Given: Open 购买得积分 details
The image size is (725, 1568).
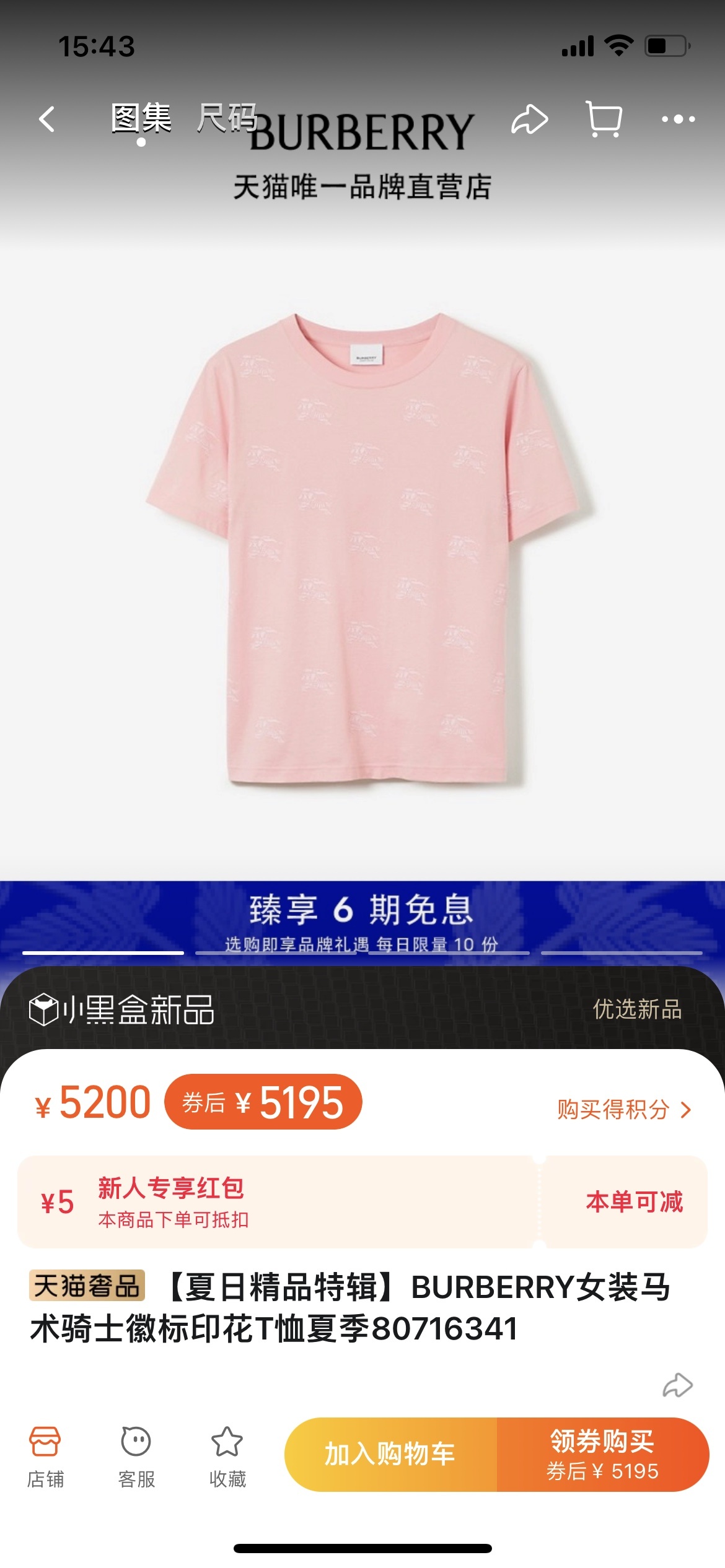Looking at the screenshot, I should pyautogui.click(x=623, y=1109).
